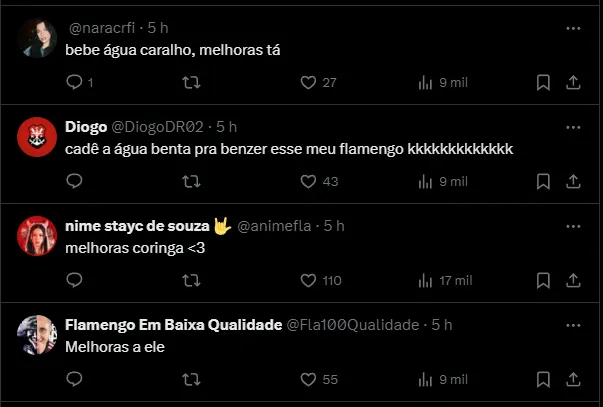Retweet Diogo's flamengo tweet
The width and height of the screenshot is (603, 407).
(x=191, y=181)
